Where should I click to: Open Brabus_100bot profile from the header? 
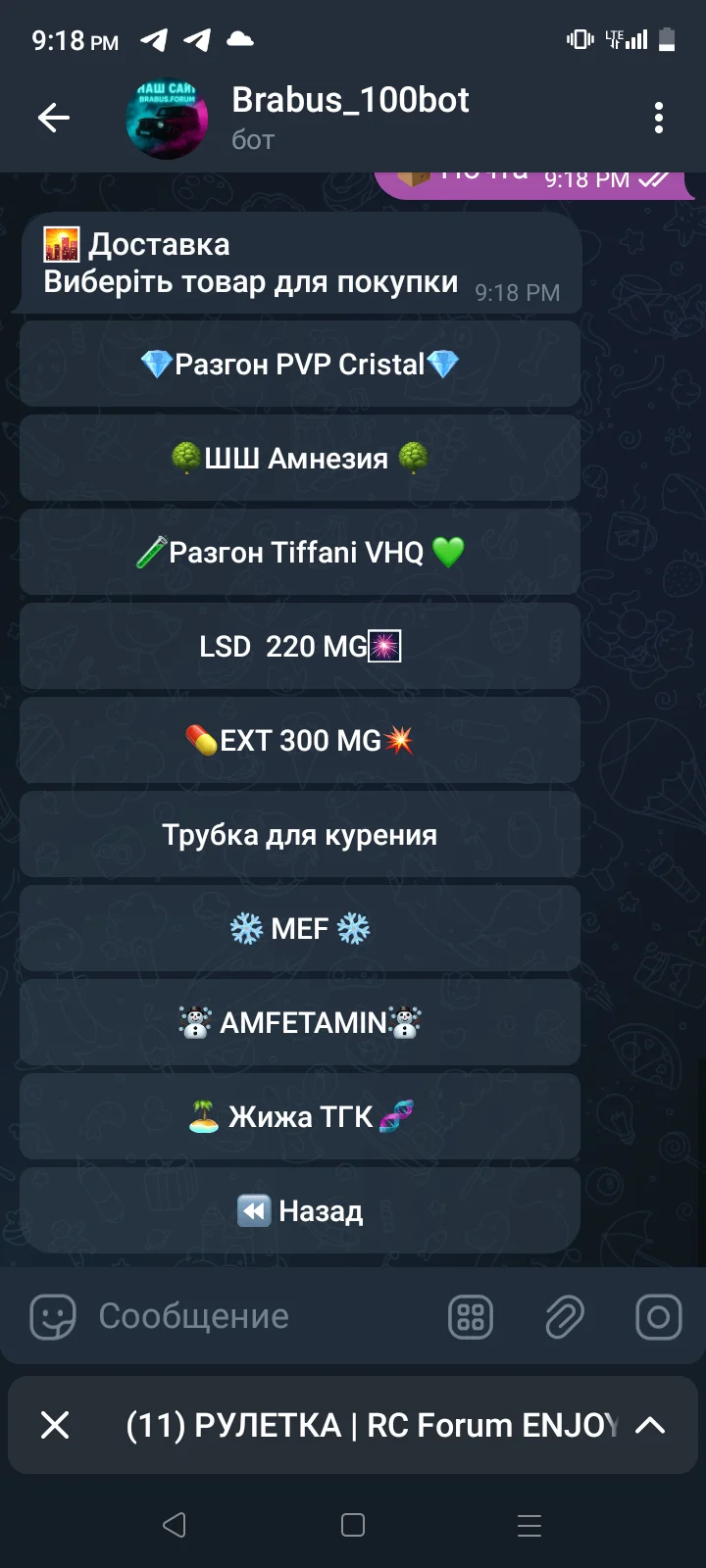(350, 117)
